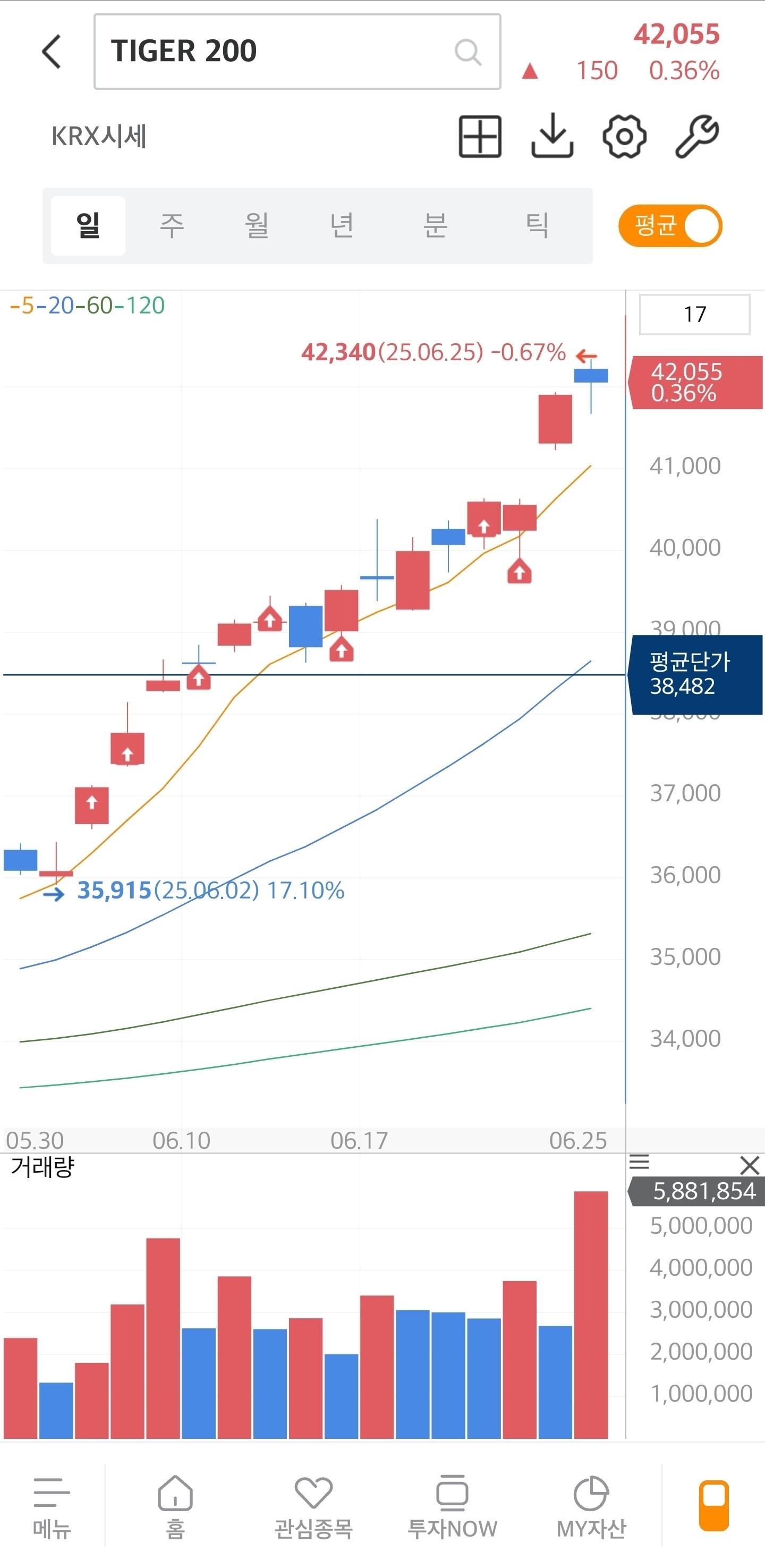
Task: Open the chart tools wrench icon
Action: pyautogui.click(x=697, y=137)
